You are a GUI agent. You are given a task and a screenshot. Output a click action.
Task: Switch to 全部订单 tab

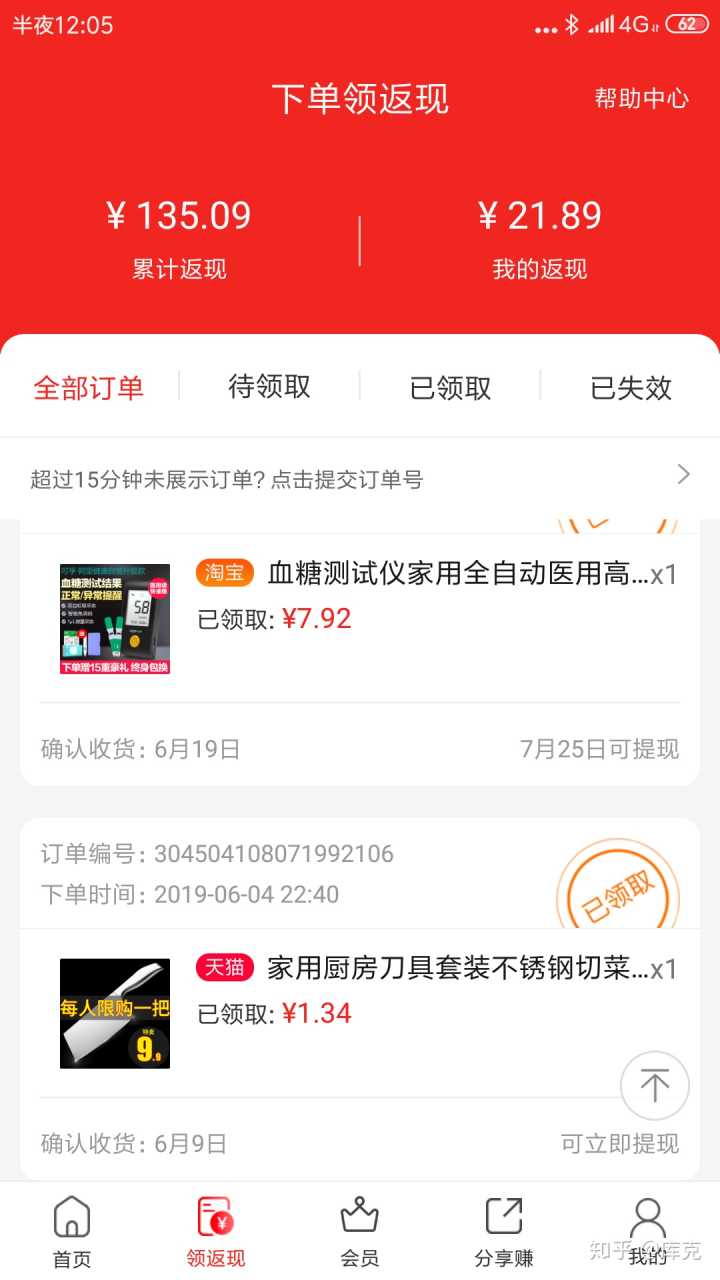89,388
